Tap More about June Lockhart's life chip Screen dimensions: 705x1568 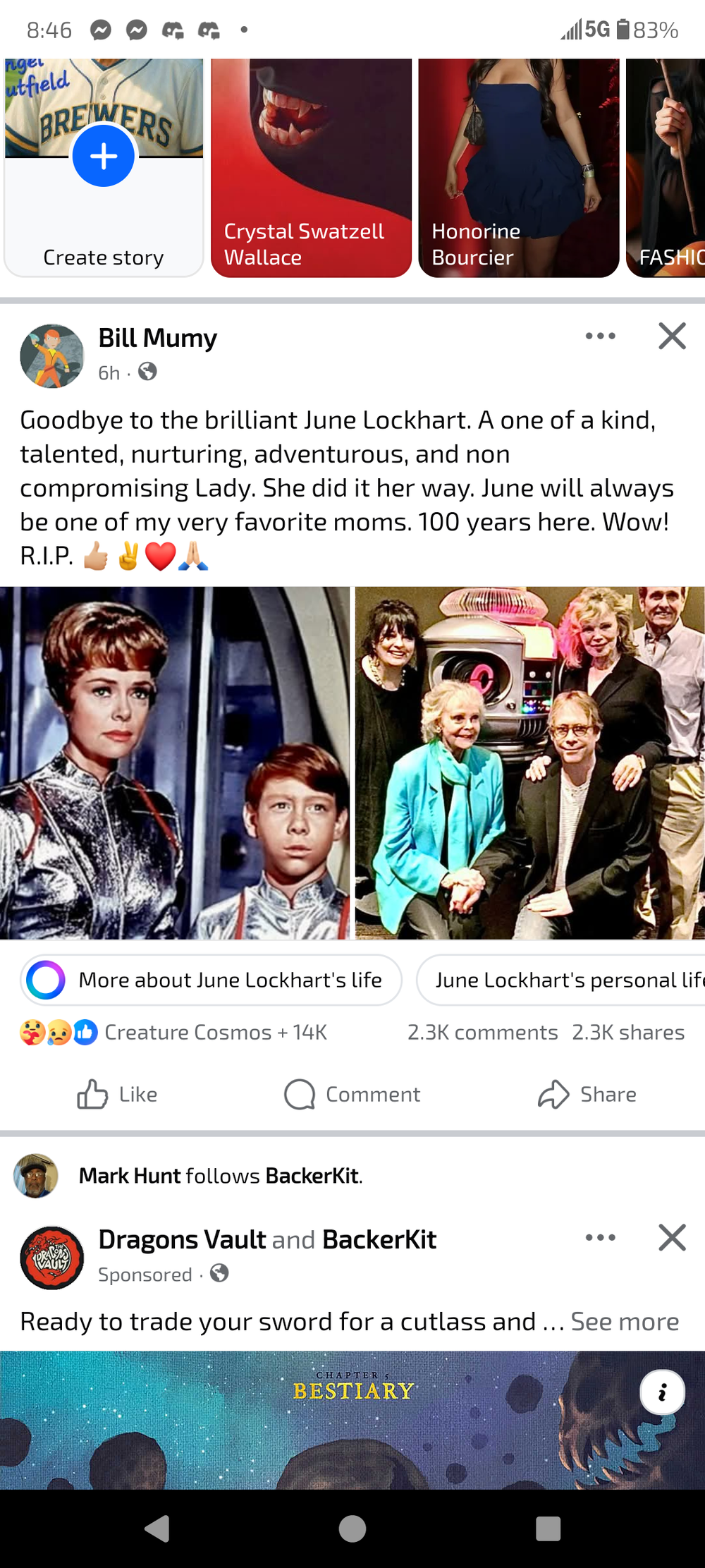point(211,980)
